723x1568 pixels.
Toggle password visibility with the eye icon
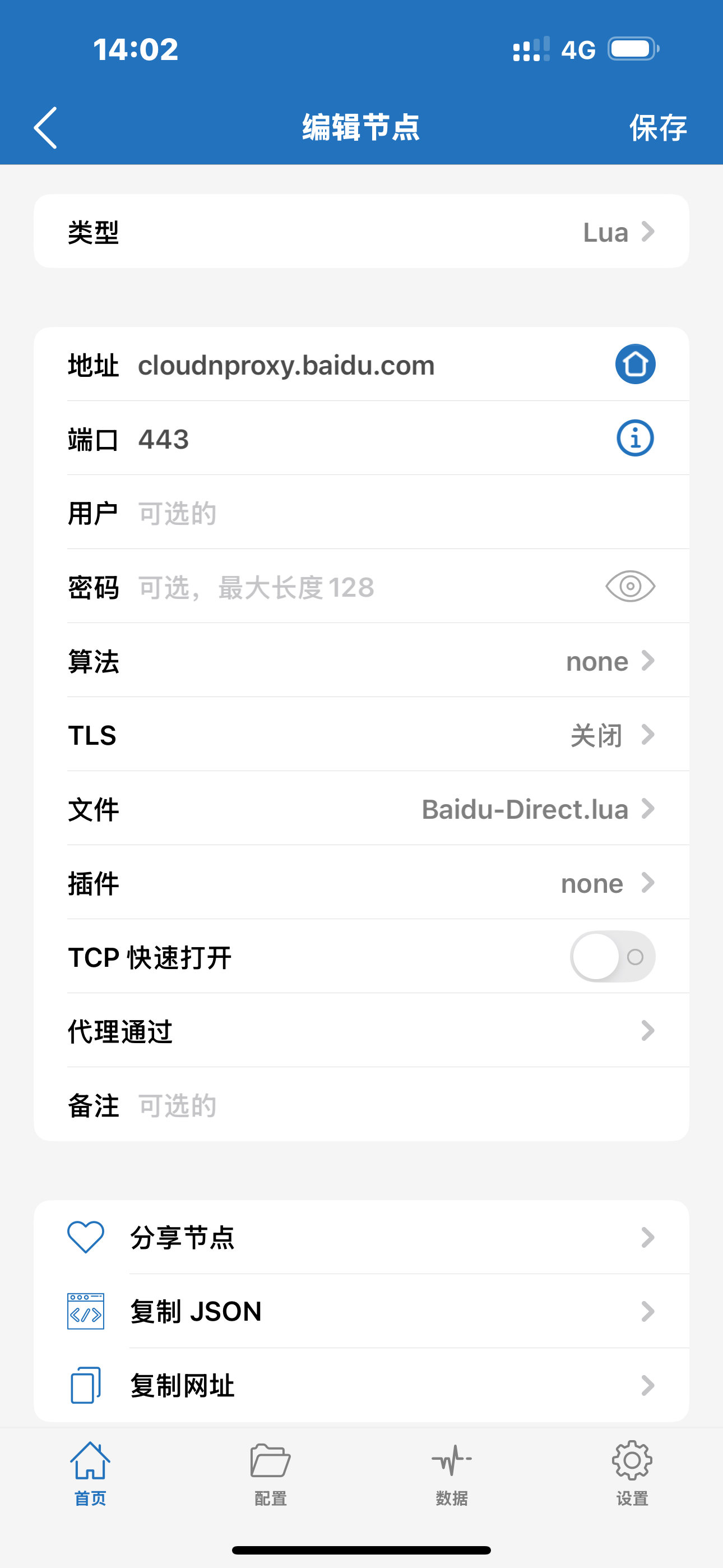coord(630,587)
